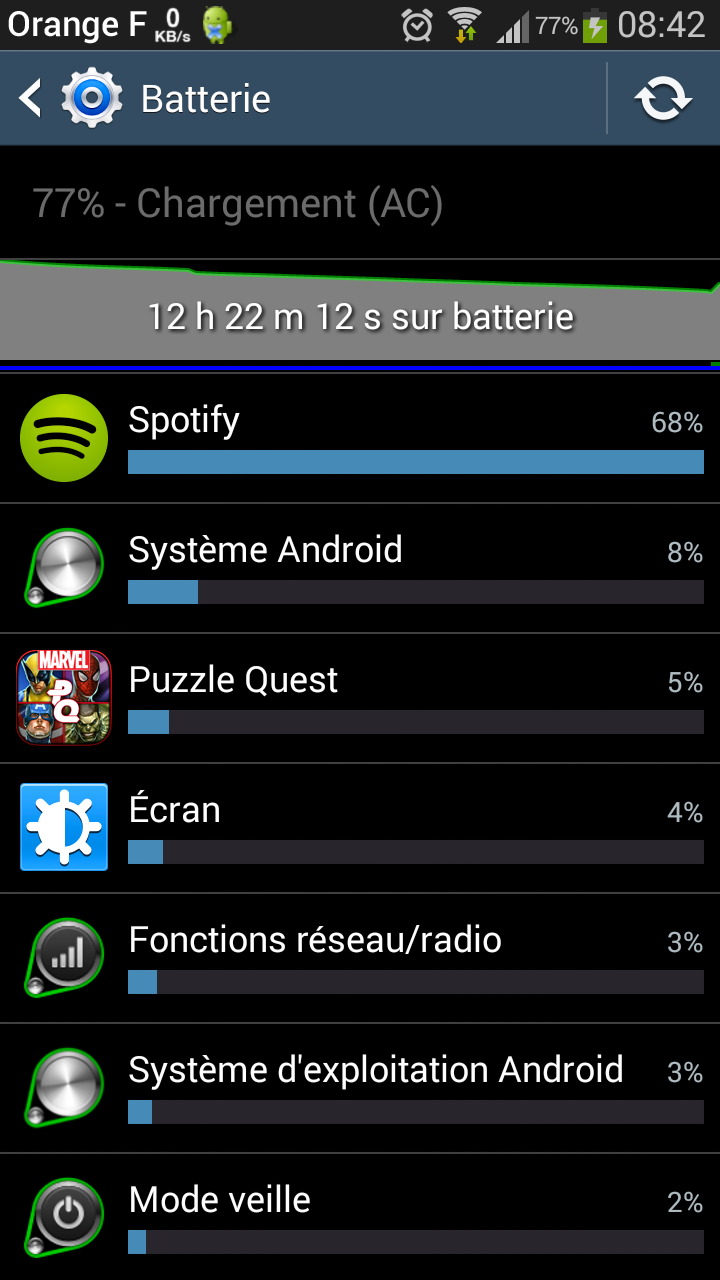The image size is (720, 1280).
Task: Open the Mode veille entry
Action: 360,1217
